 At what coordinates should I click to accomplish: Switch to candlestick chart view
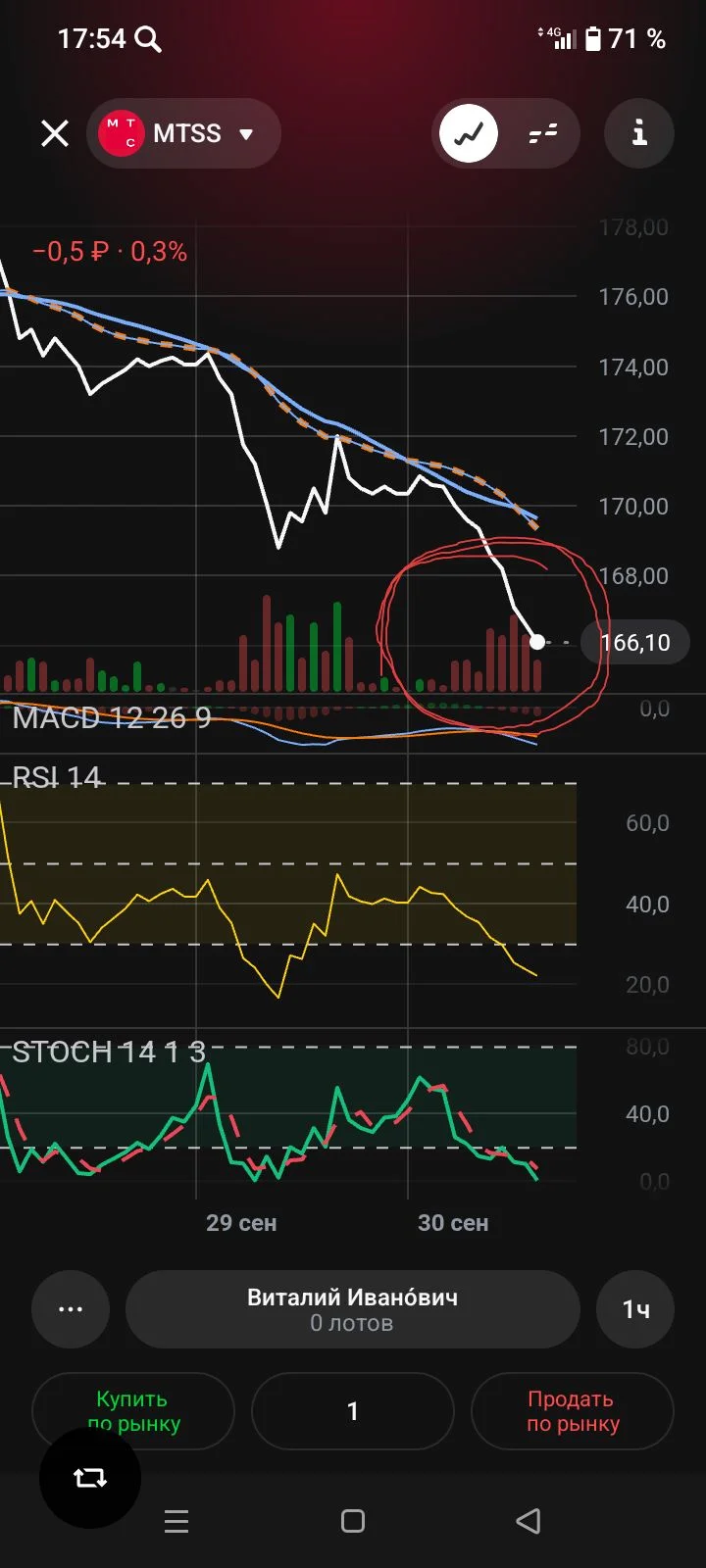point(543,133)
